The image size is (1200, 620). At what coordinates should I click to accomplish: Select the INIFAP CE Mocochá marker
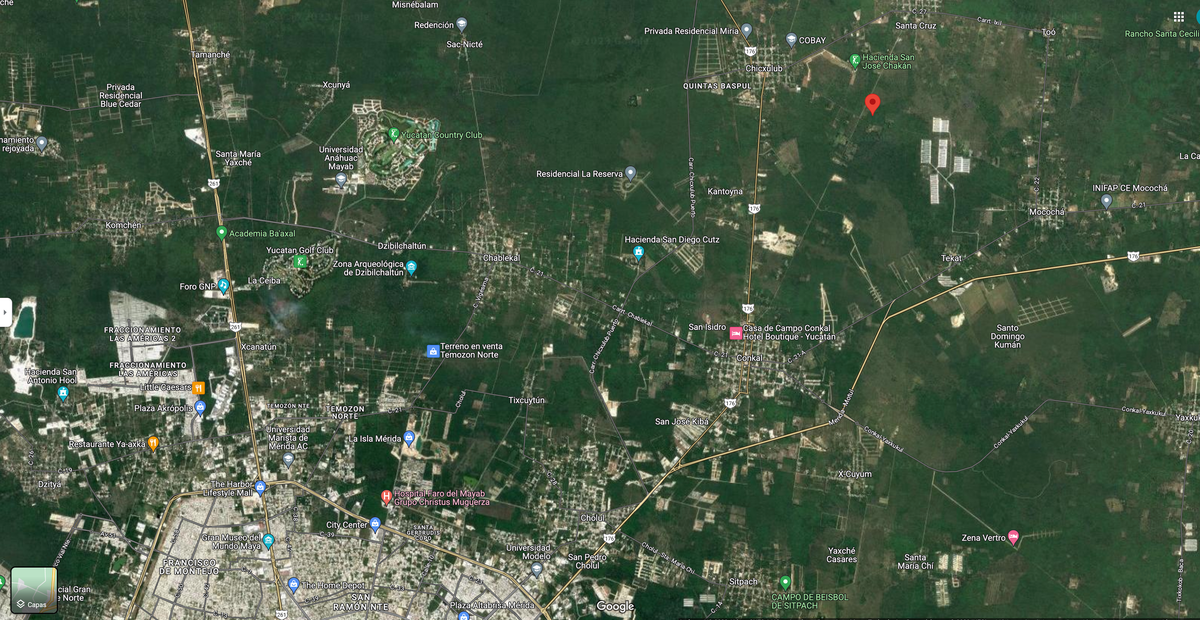pyautogui.click(x=1106, y=201)
